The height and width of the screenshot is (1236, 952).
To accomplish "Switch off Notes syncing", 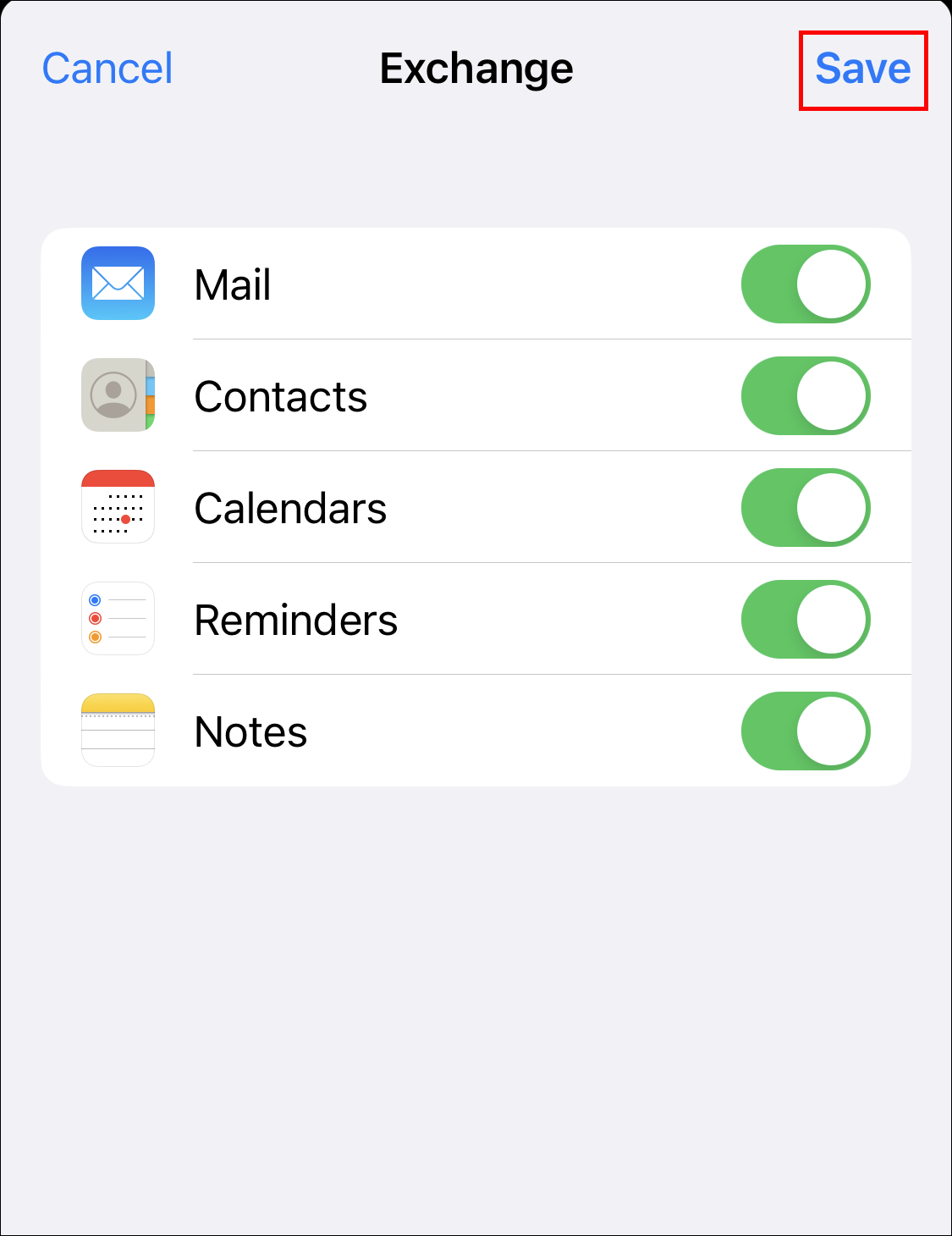I will click(806, 731).
